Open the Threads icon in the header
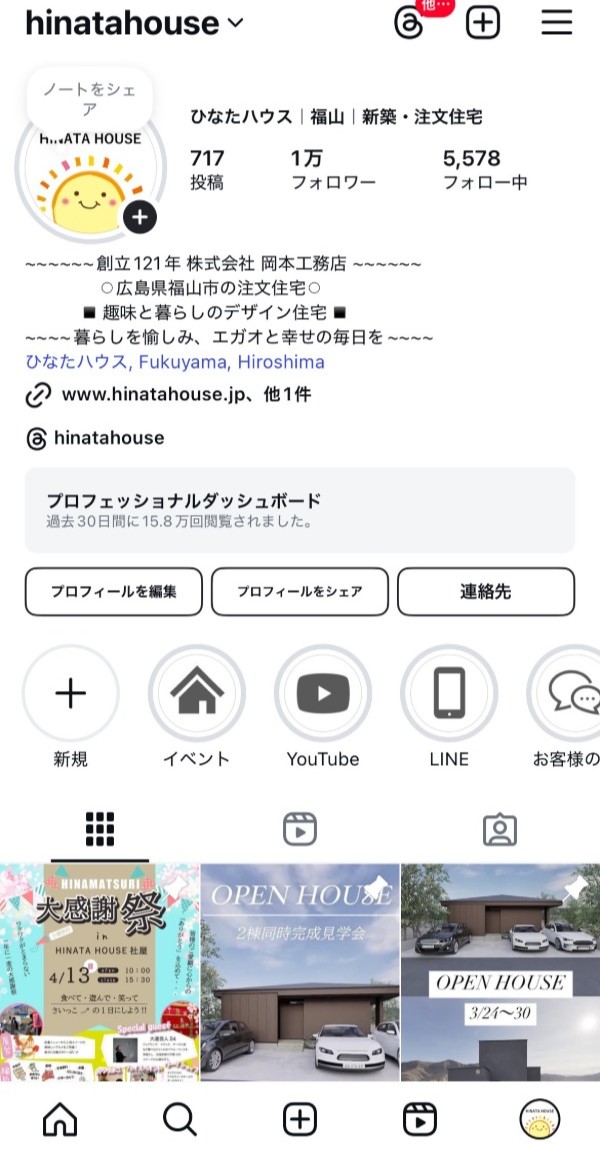600x1175 pixels. [409, 23]
